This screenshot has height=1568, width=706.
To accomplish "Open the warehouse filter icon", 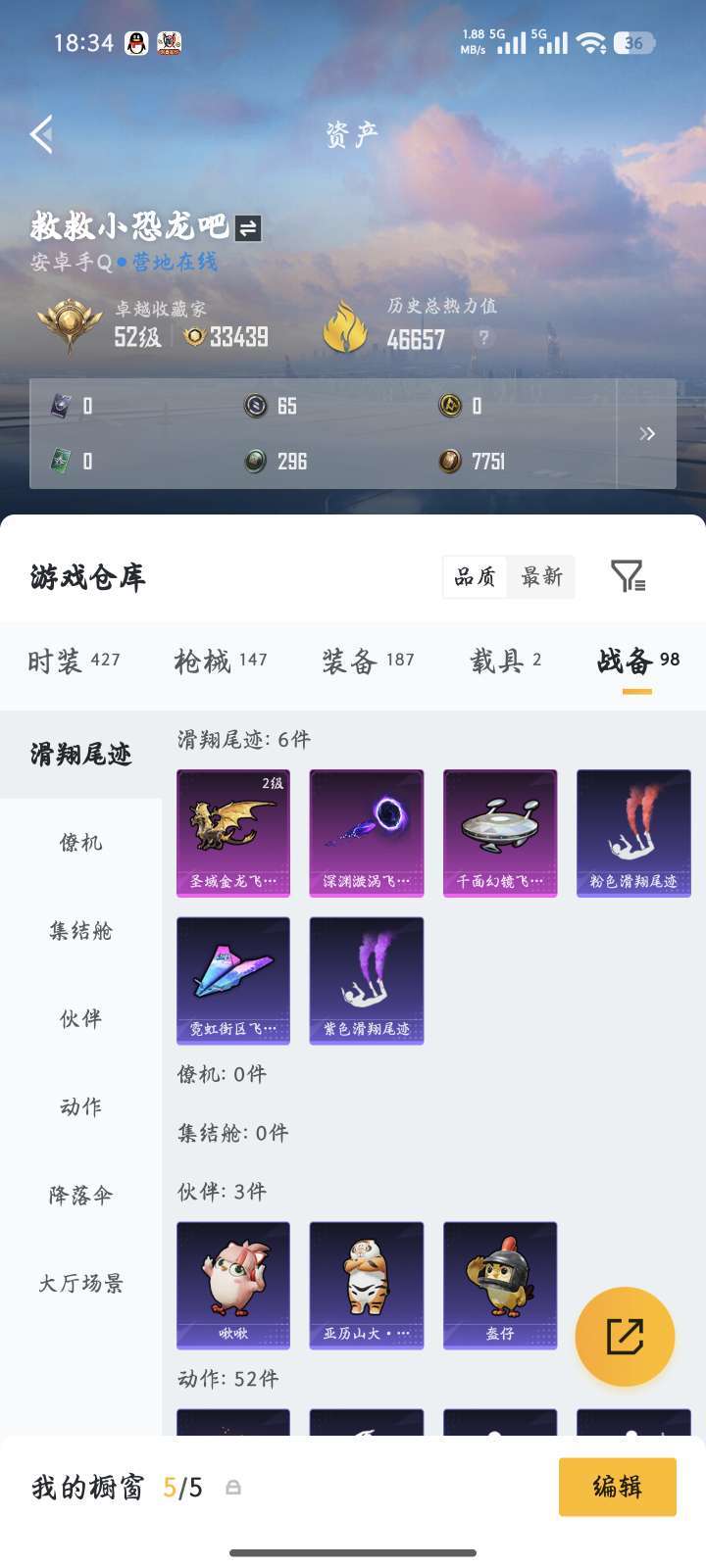I will (628, 576).
